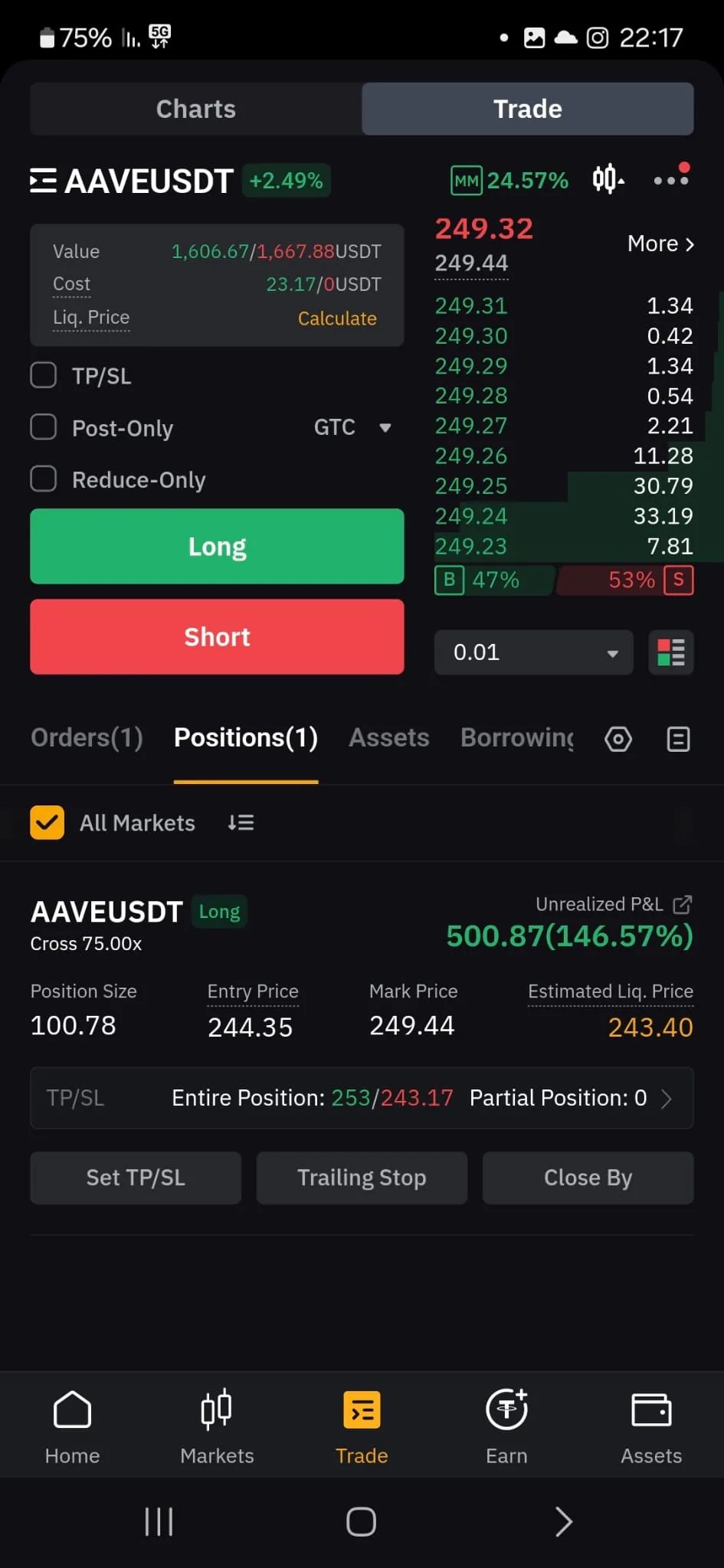Open More order book details

coord(660,243)
